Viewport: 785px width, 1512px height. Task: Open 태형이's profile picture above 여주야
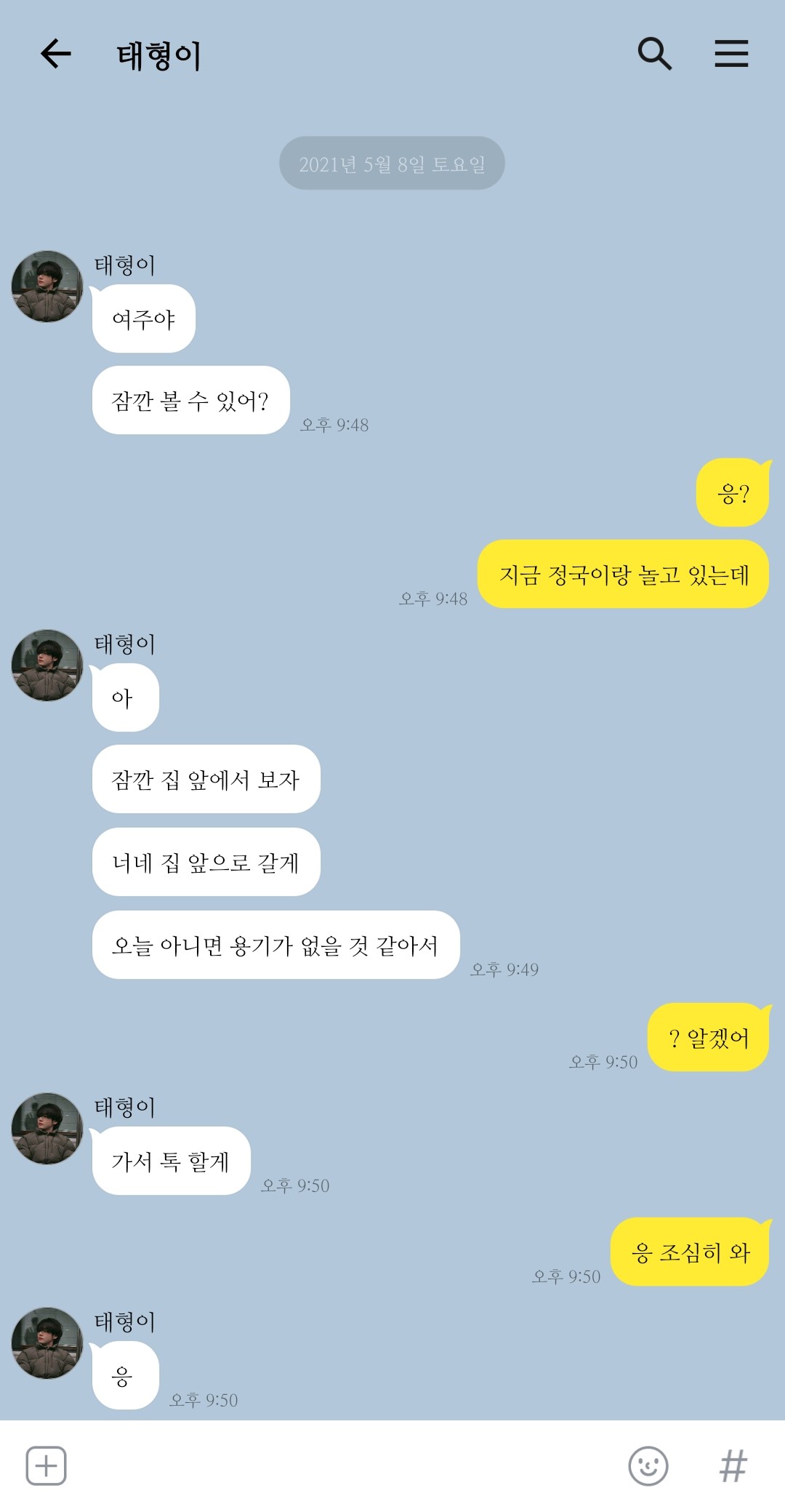(47, 287)
